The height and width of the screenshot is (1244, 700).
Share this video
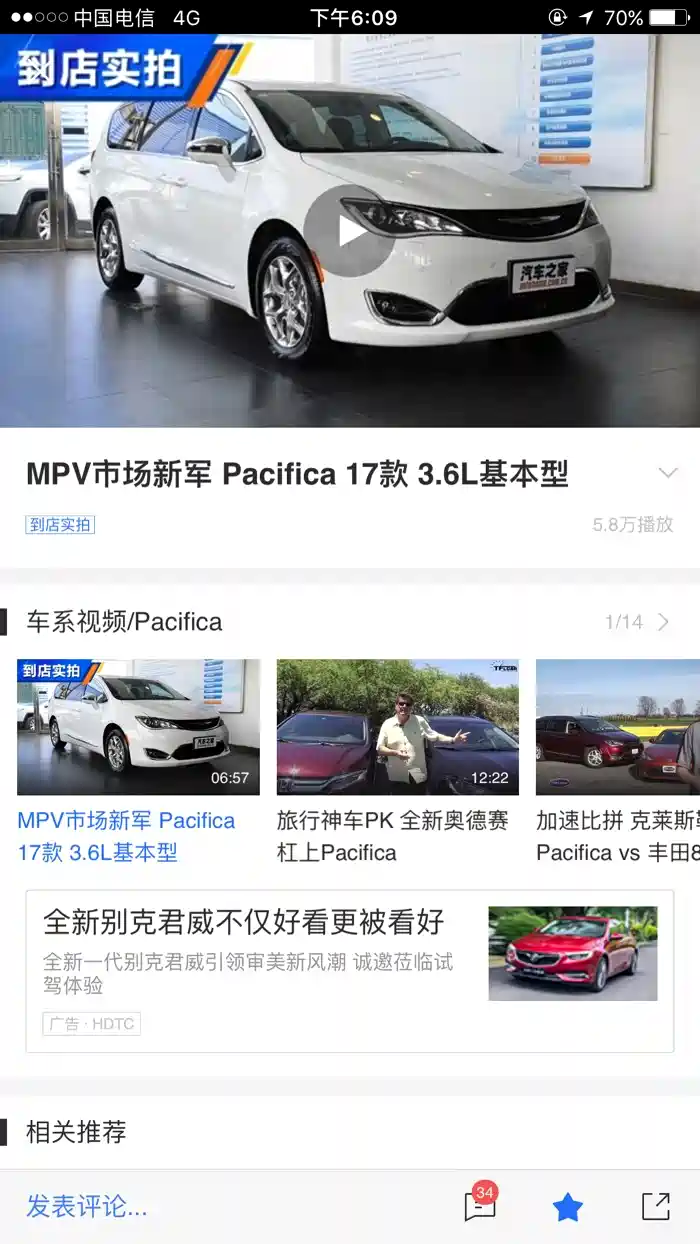coord(656,1207)
